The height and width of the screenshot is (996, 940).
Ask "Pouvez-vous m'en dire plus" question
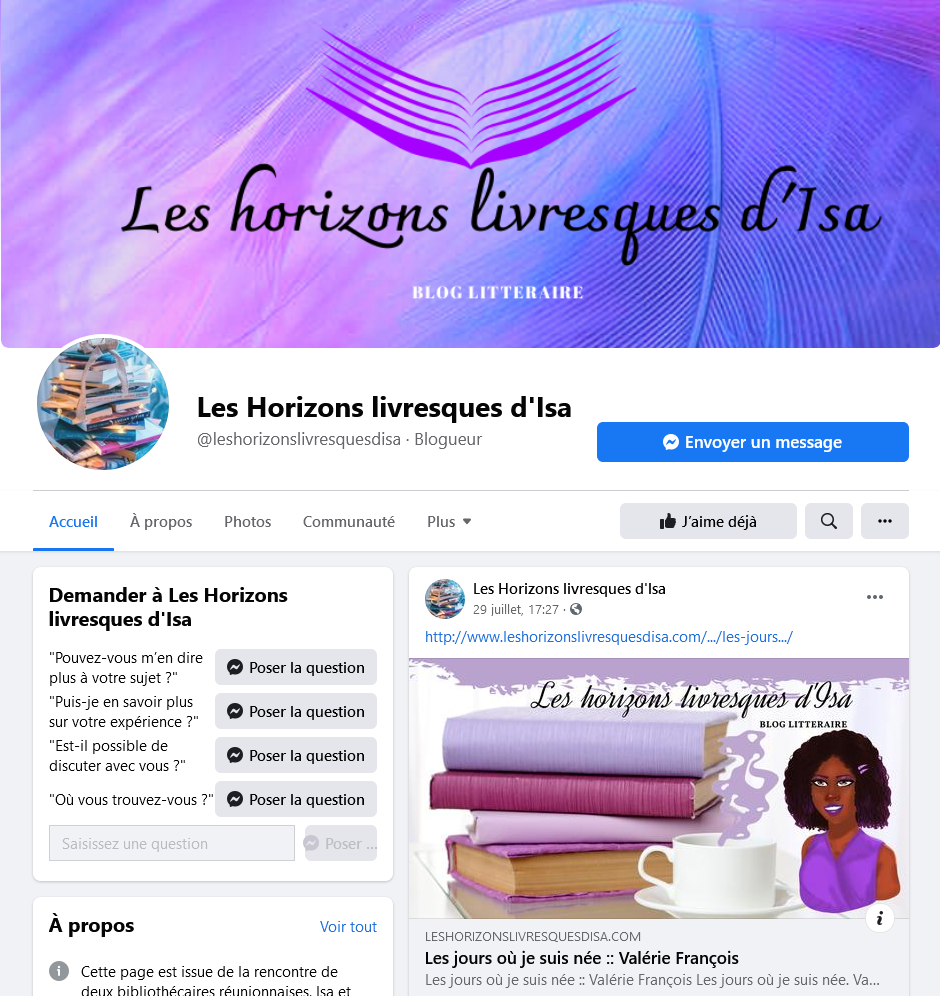(296, 667)
